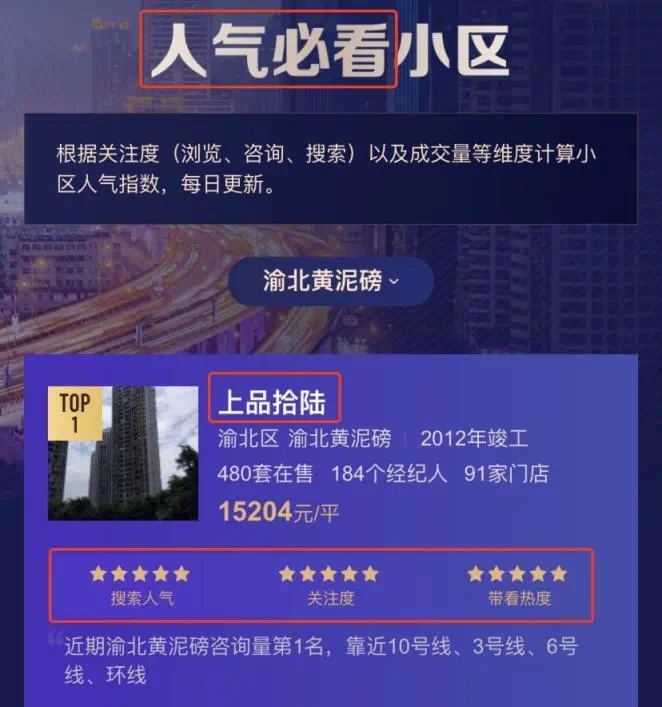Open the 上品拾陆 TOP 1 community card
The image size is (662, 707).
274,402
